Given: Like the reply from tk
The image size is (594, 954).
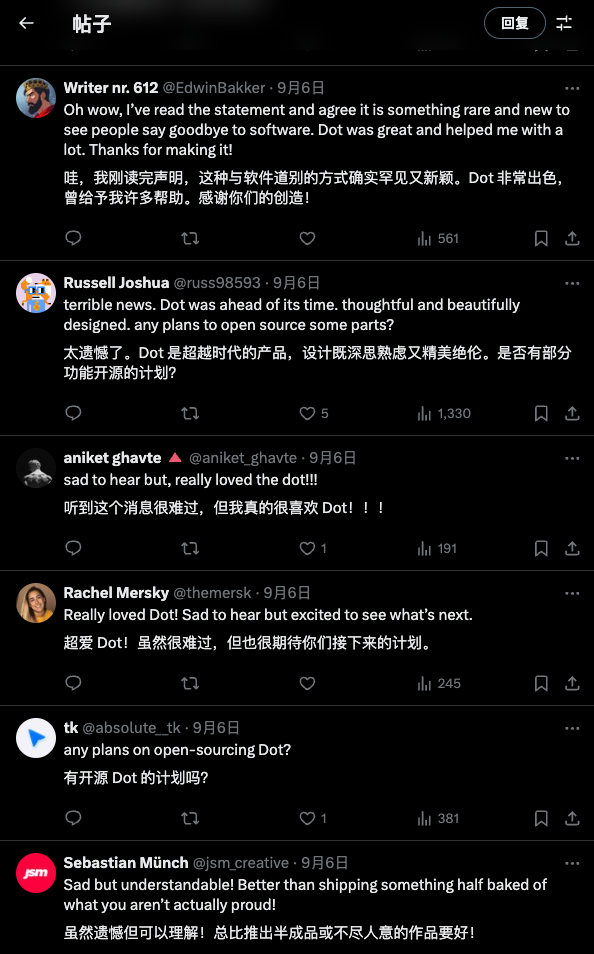Looking at the screenshot, I should click(x=307, y=818).
